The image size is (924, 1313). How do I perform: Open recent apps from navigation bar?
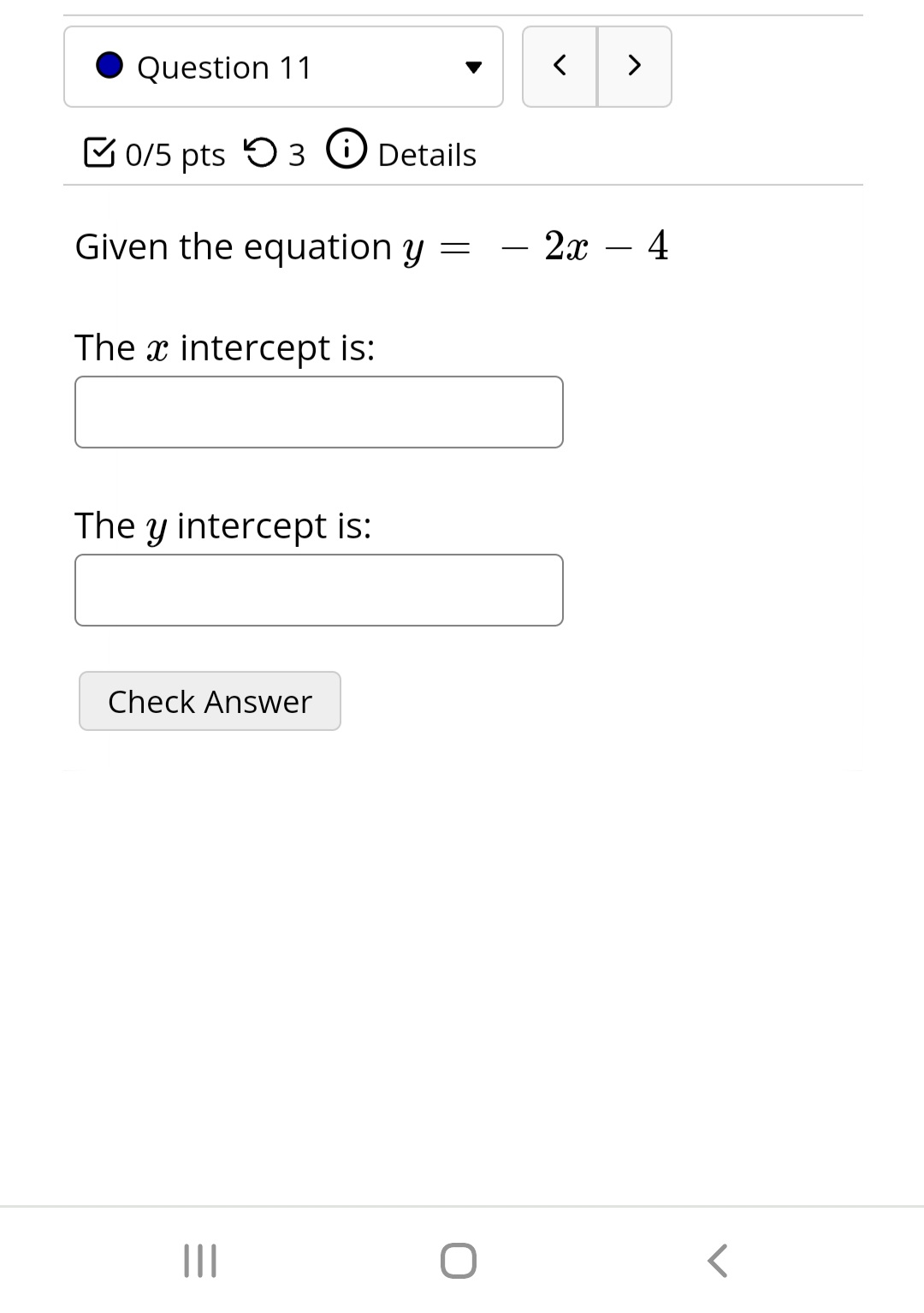pyautogui.click(x=200, y=1261)
